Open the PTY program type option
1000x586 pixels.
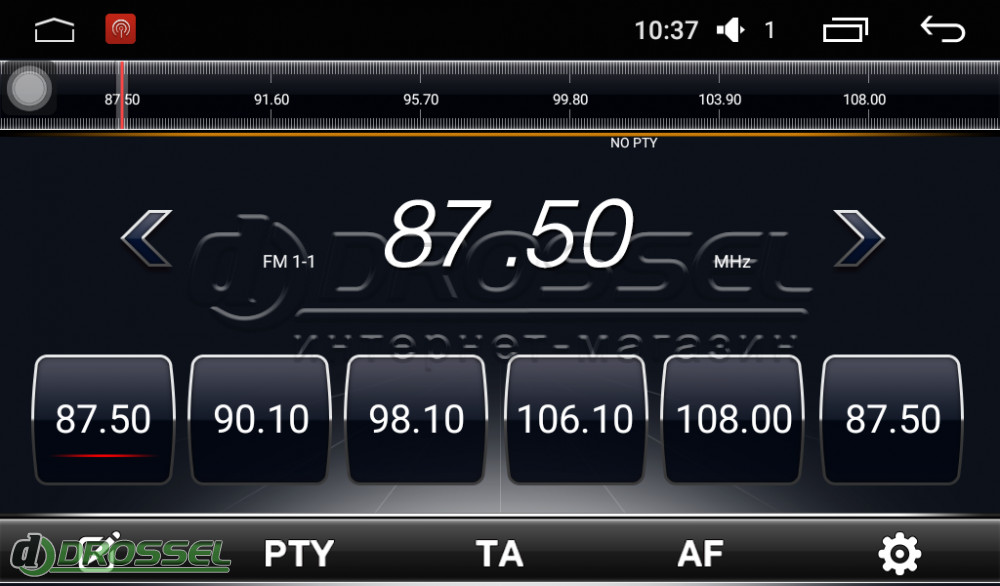click(298, 553)
